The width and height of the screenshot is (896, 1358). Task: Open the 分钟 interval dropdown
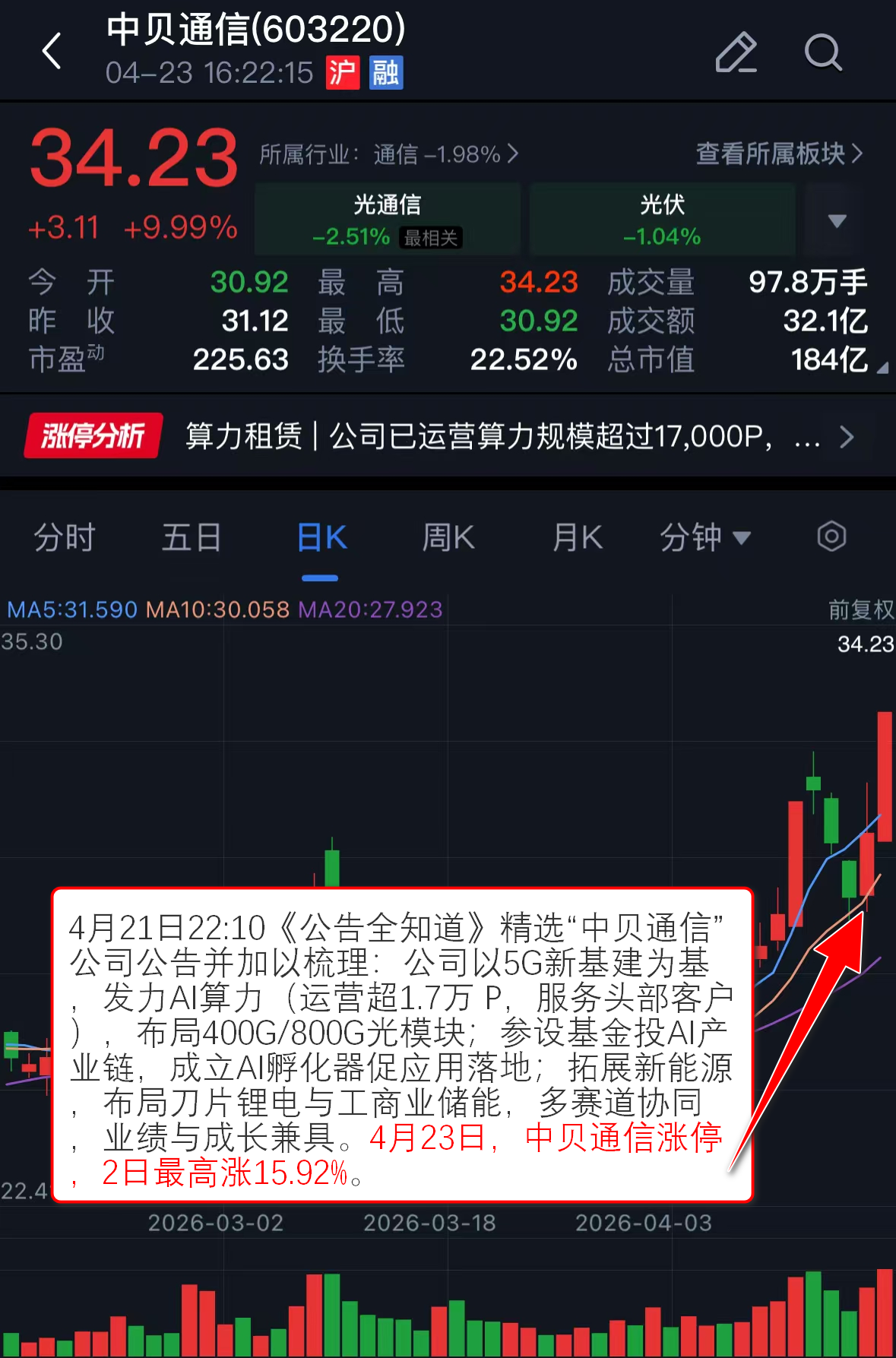pyautogui.click(x=704, y=538)
